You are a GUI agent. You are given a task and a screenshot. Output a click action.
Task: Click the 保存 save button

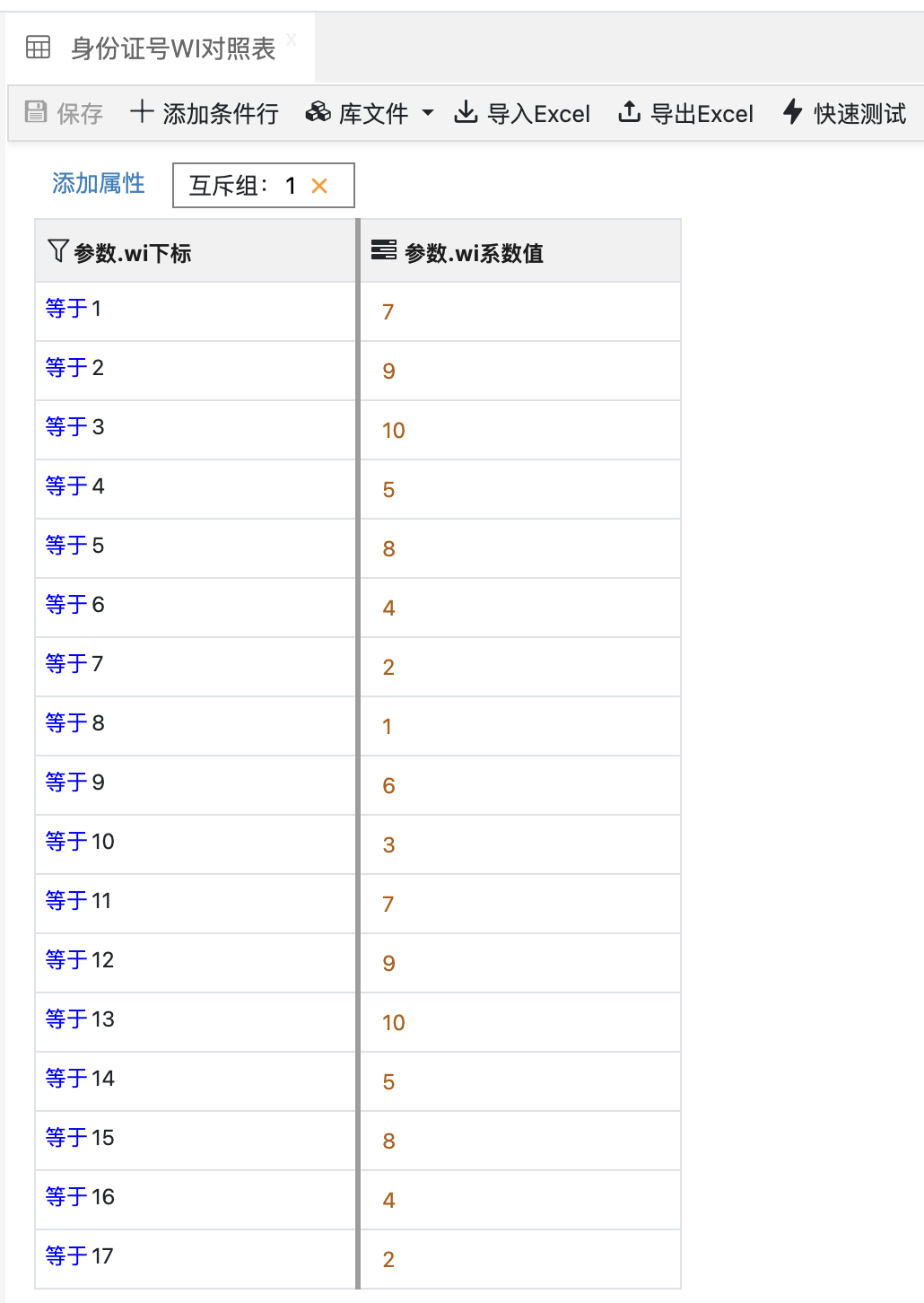click(64, 113)
